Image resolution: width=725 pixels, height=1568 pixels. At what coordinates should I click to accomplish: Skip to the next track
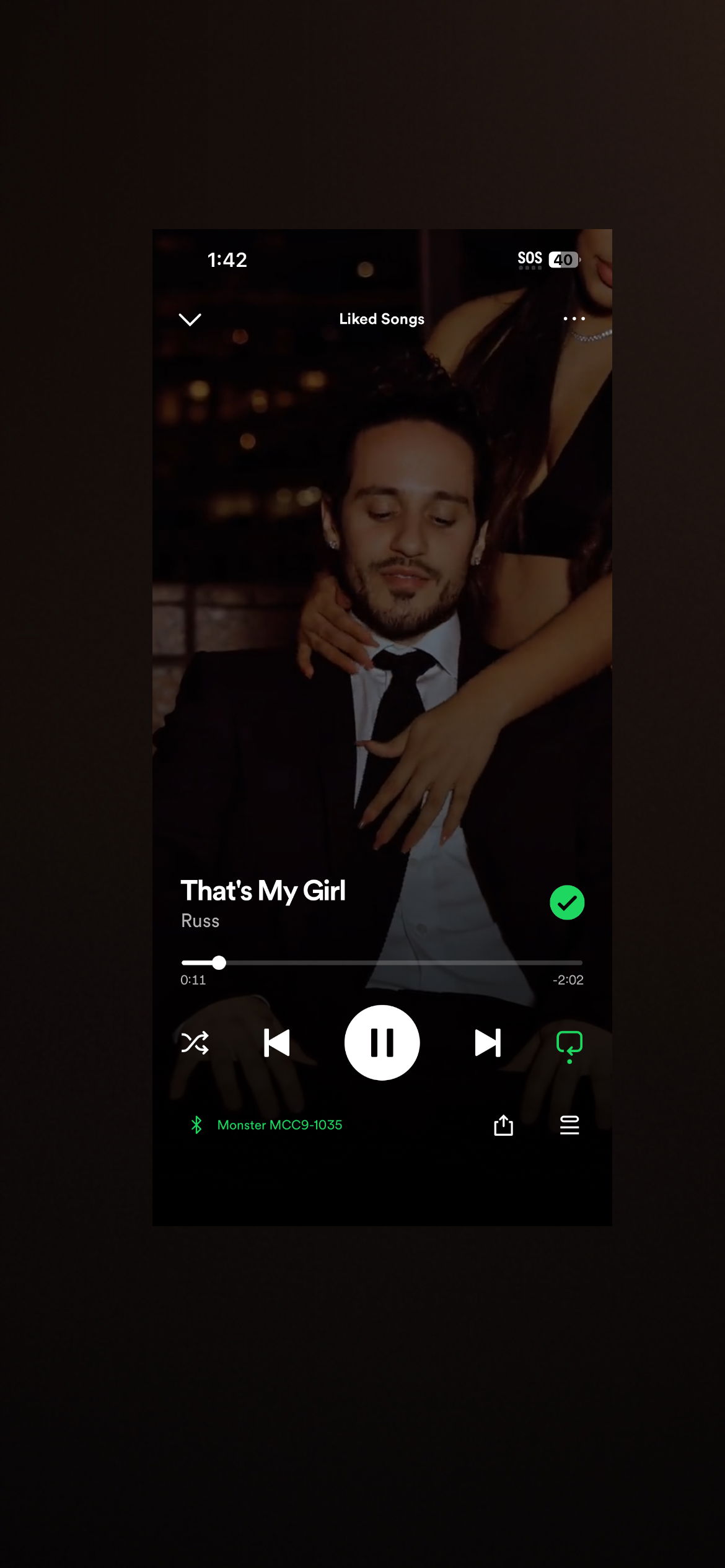point(488,1043)
